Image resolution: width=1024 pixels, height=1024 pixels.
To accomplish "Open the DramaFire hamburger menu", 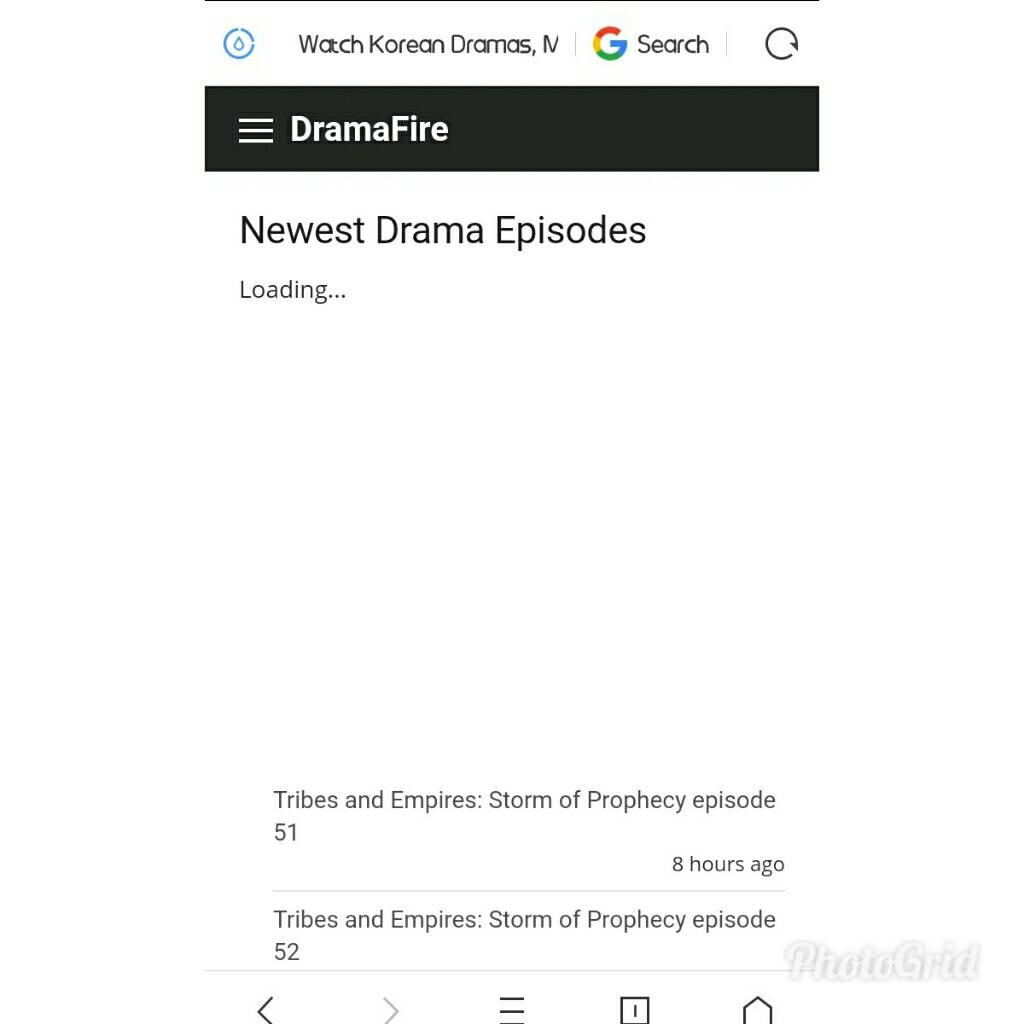I will (256, 130).
